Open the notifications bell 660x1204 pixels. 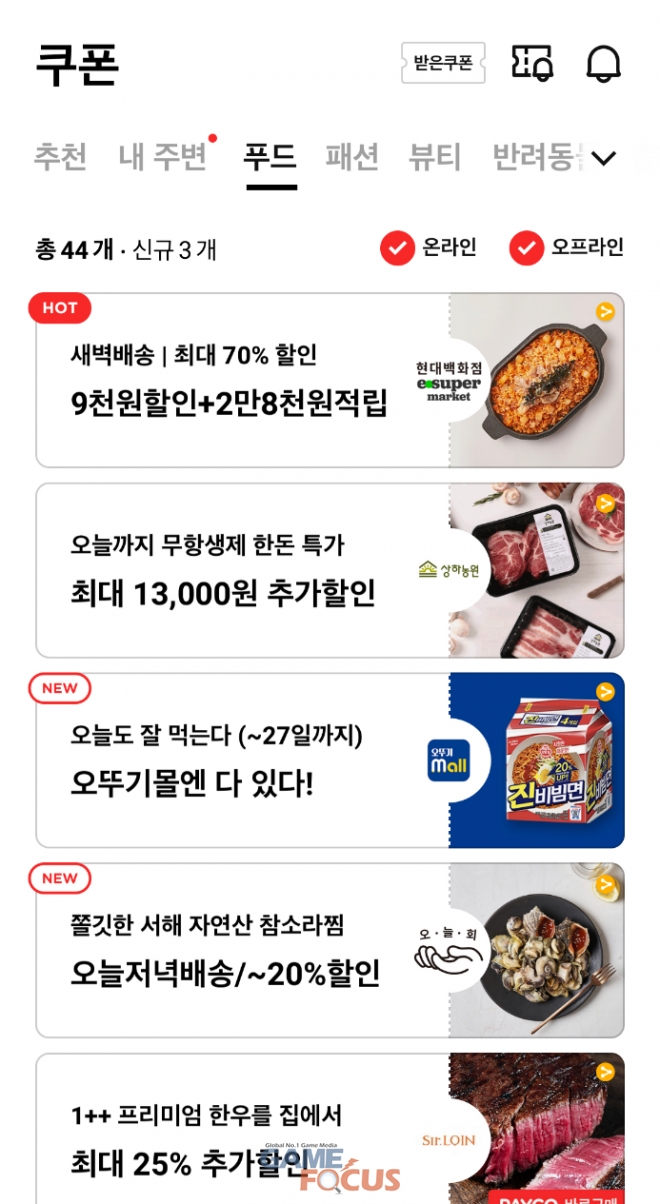pos(603,63)
